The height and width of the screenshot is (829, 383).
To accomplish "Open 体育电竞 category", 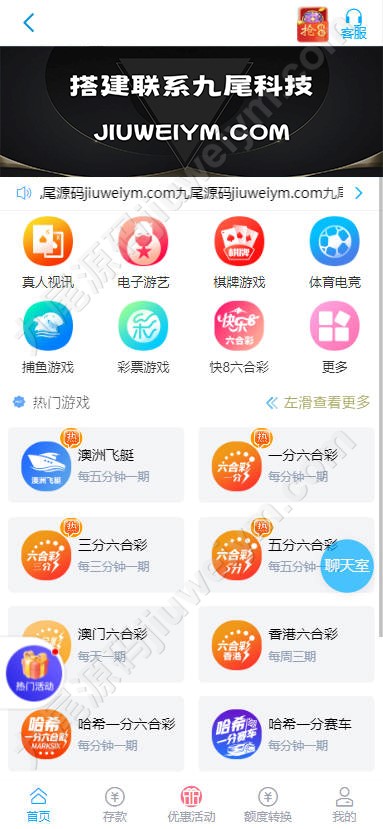I will point(334,253).
